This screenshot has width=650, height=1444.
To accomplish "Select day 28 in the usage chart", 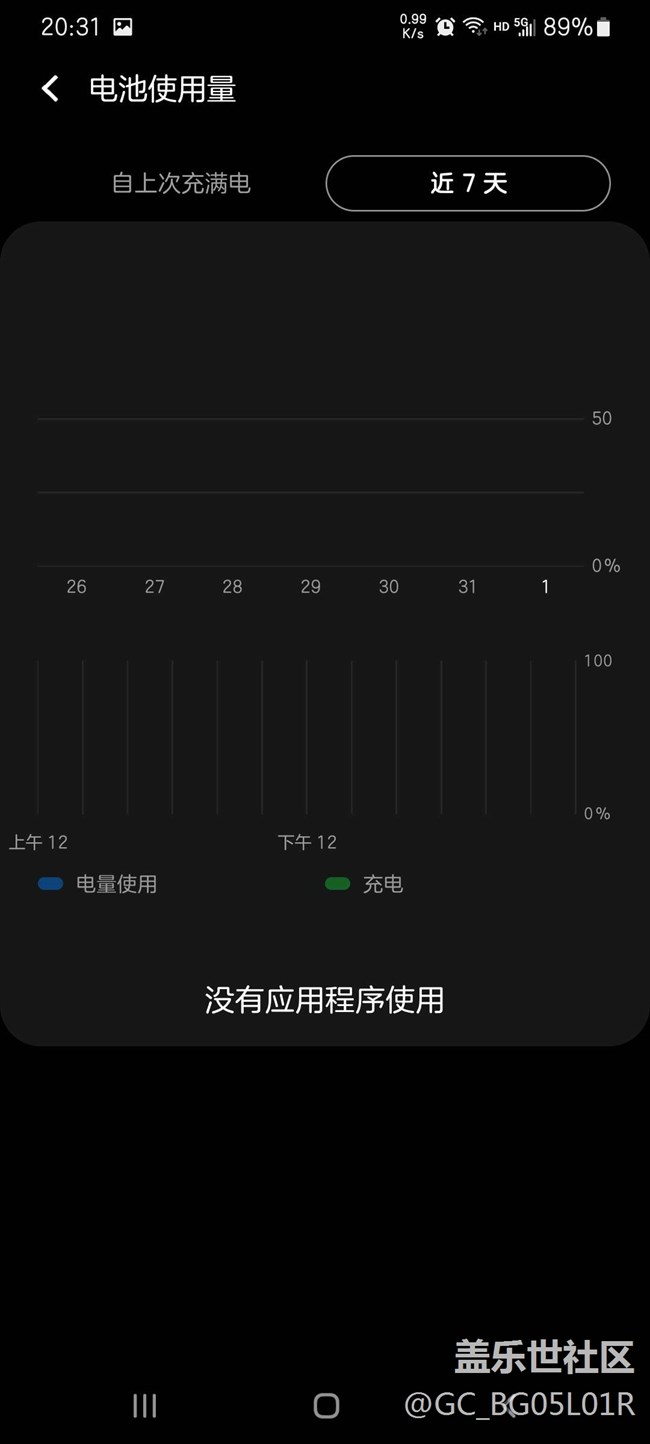I will pos(232,587).
